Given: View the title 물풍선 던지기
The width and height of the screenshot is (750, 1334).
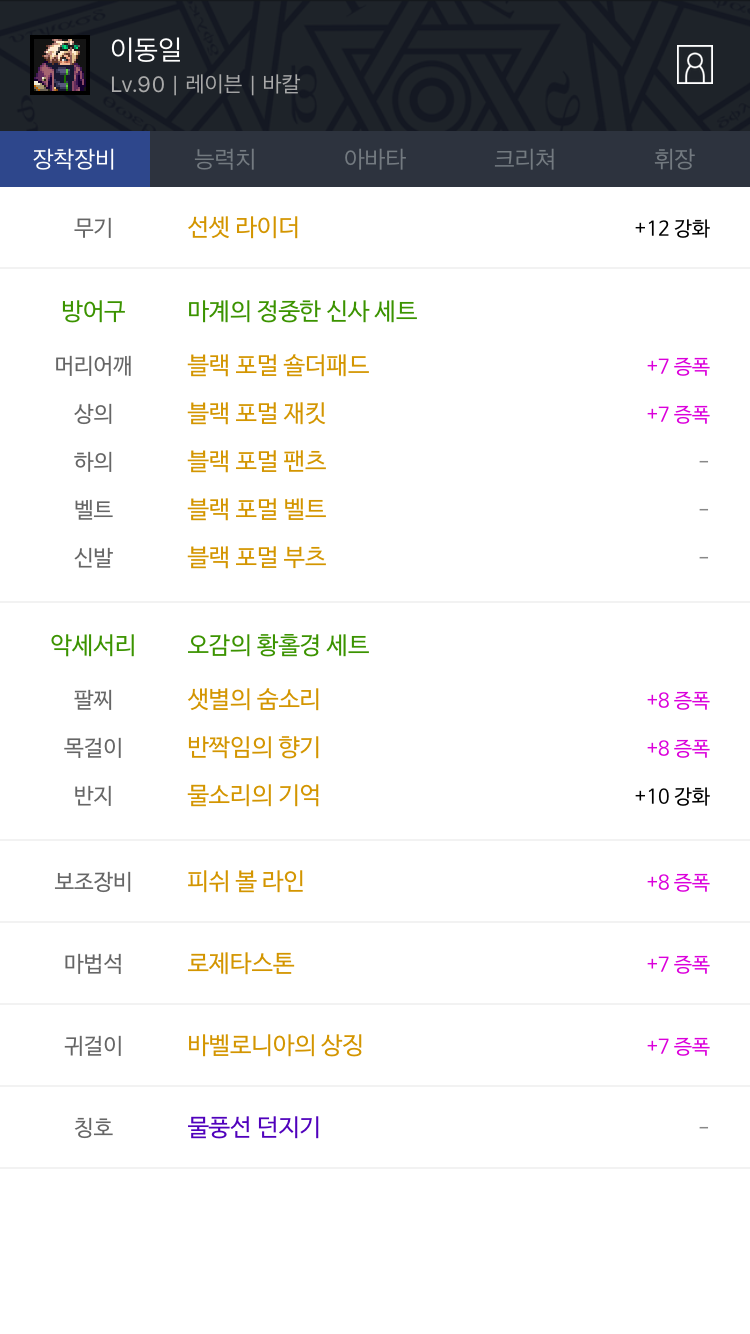Looking at the screenshot, I should pyautogui.click(x=254, y=1128).
